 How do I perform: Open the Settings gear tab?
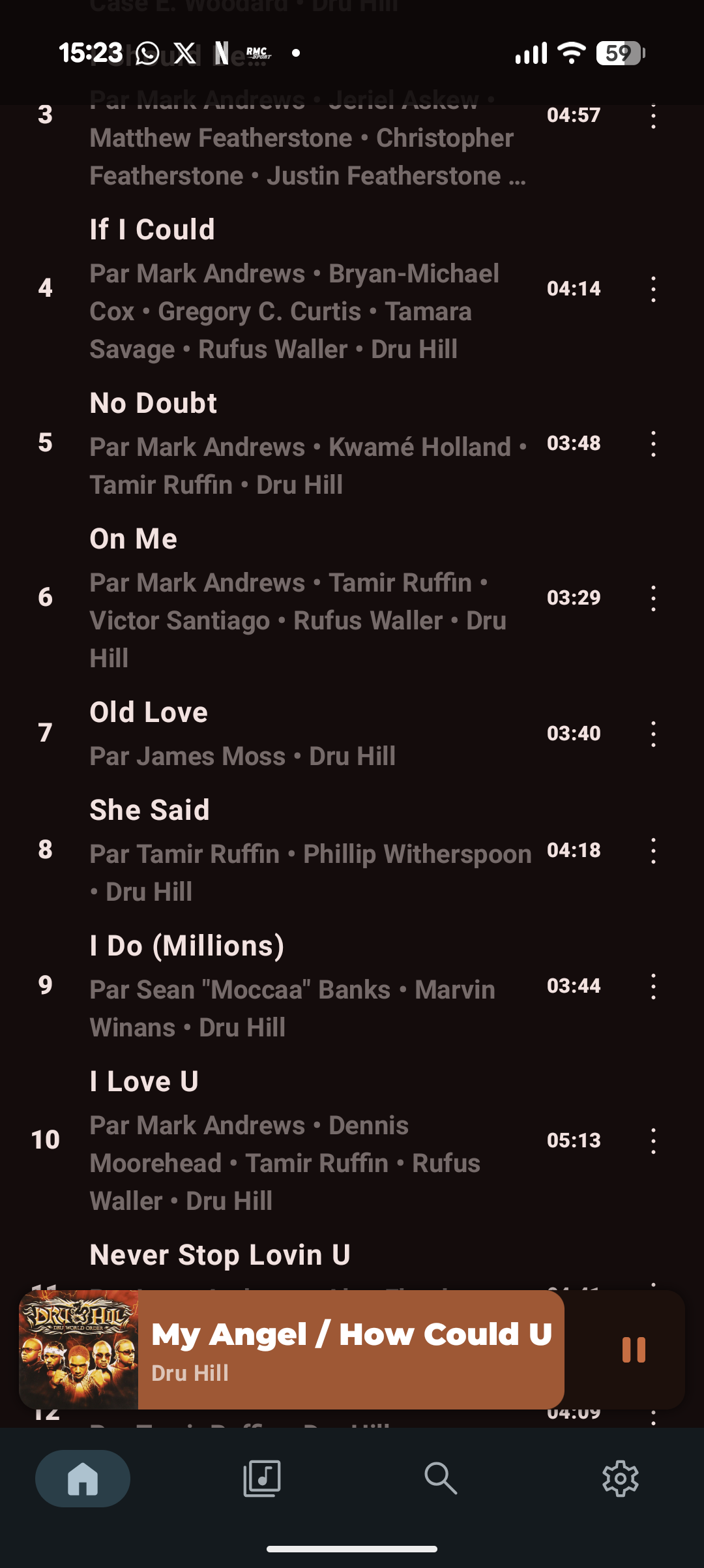620,1478
